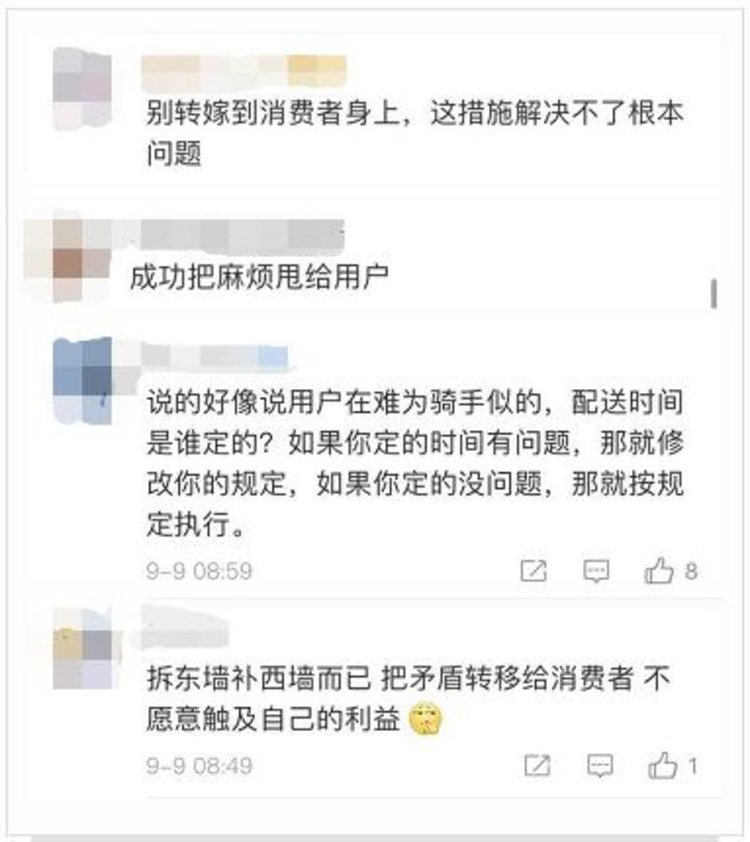
Task: Reply to the comment posted at 9-9 08:59
Action: [x=597, y=571]
